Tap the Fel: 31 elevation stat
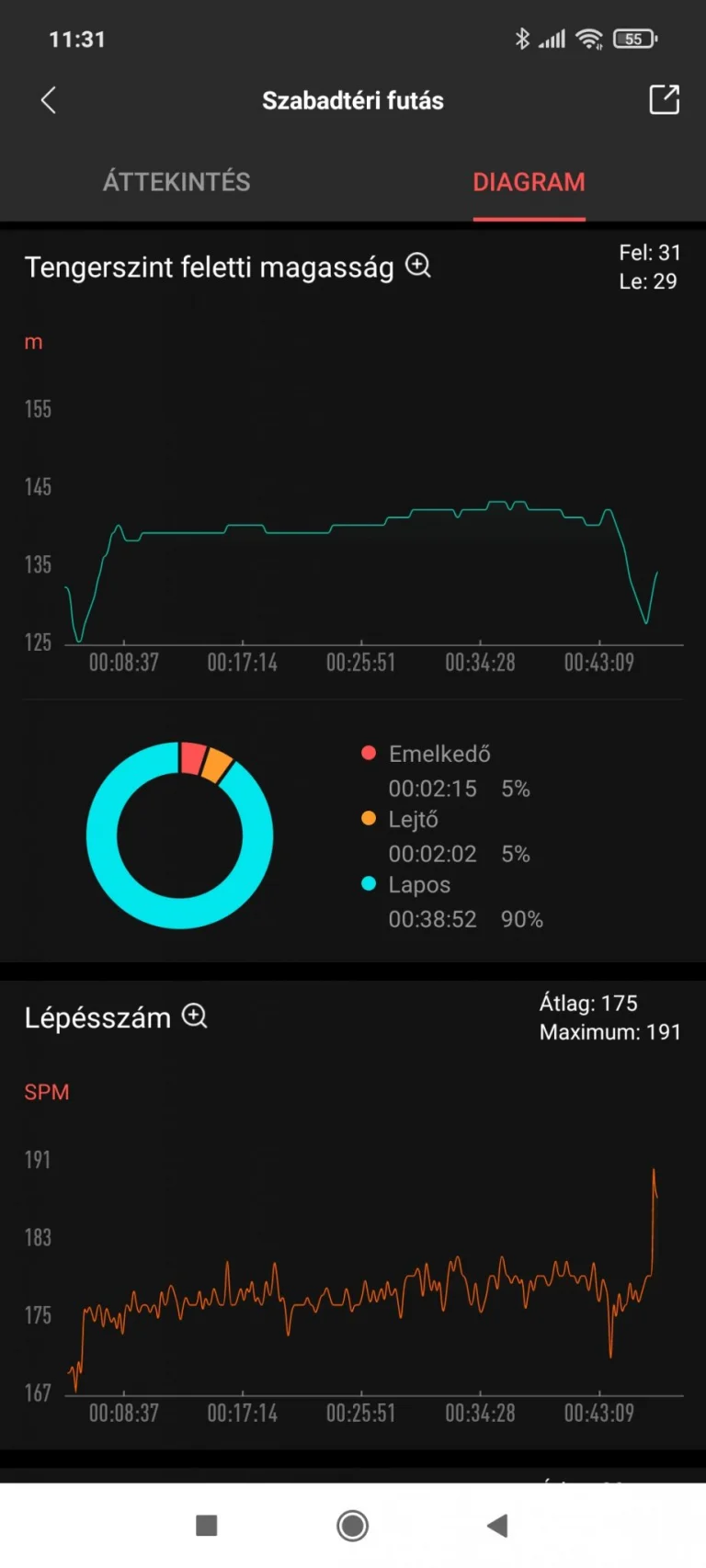Viewport: 706px width, 1568px height. [x=649, y=254]
